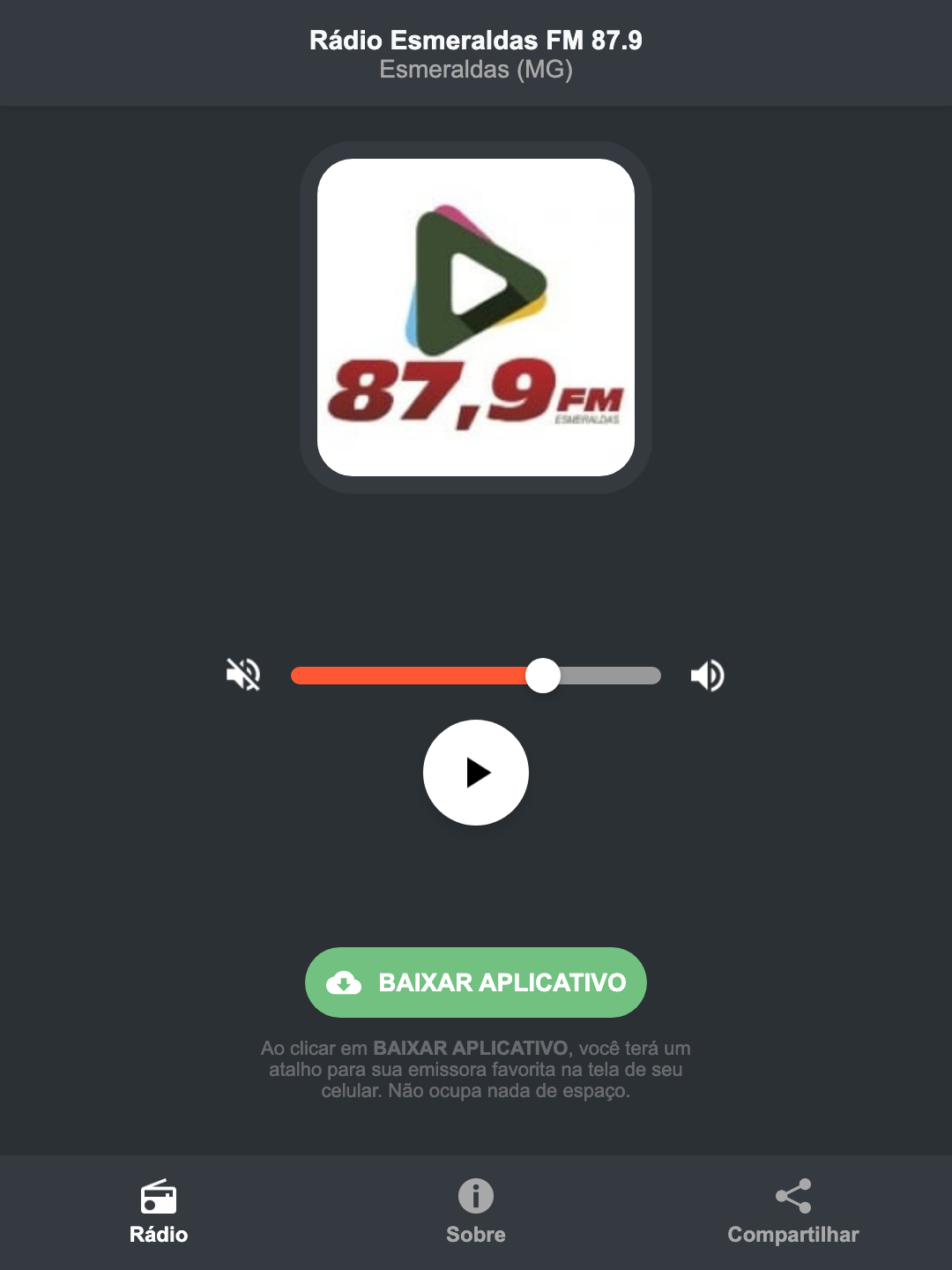Switch to the Rádio tab

[158, 1213]
